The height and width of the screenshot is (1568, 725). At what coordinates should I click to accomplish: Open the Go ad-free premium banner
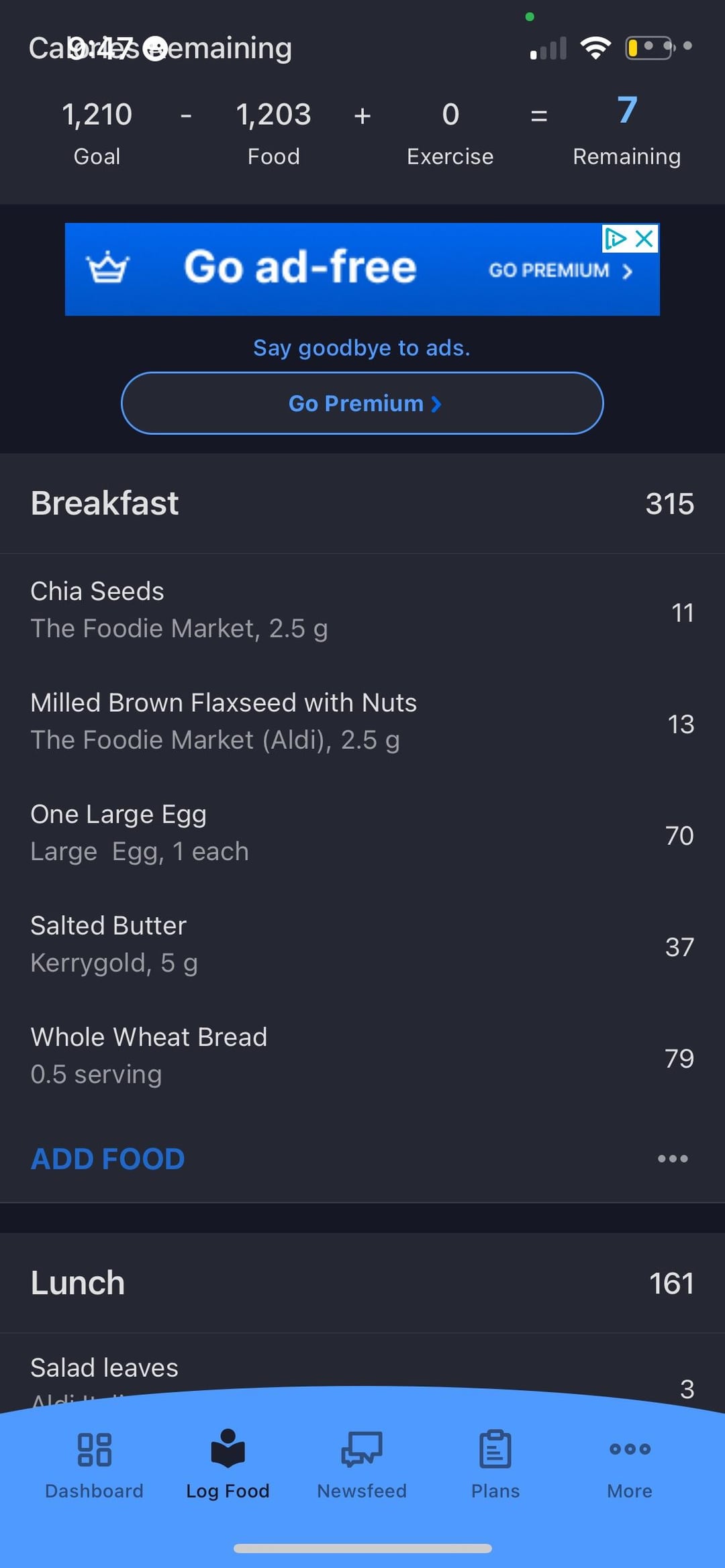[x=362, y=269]
